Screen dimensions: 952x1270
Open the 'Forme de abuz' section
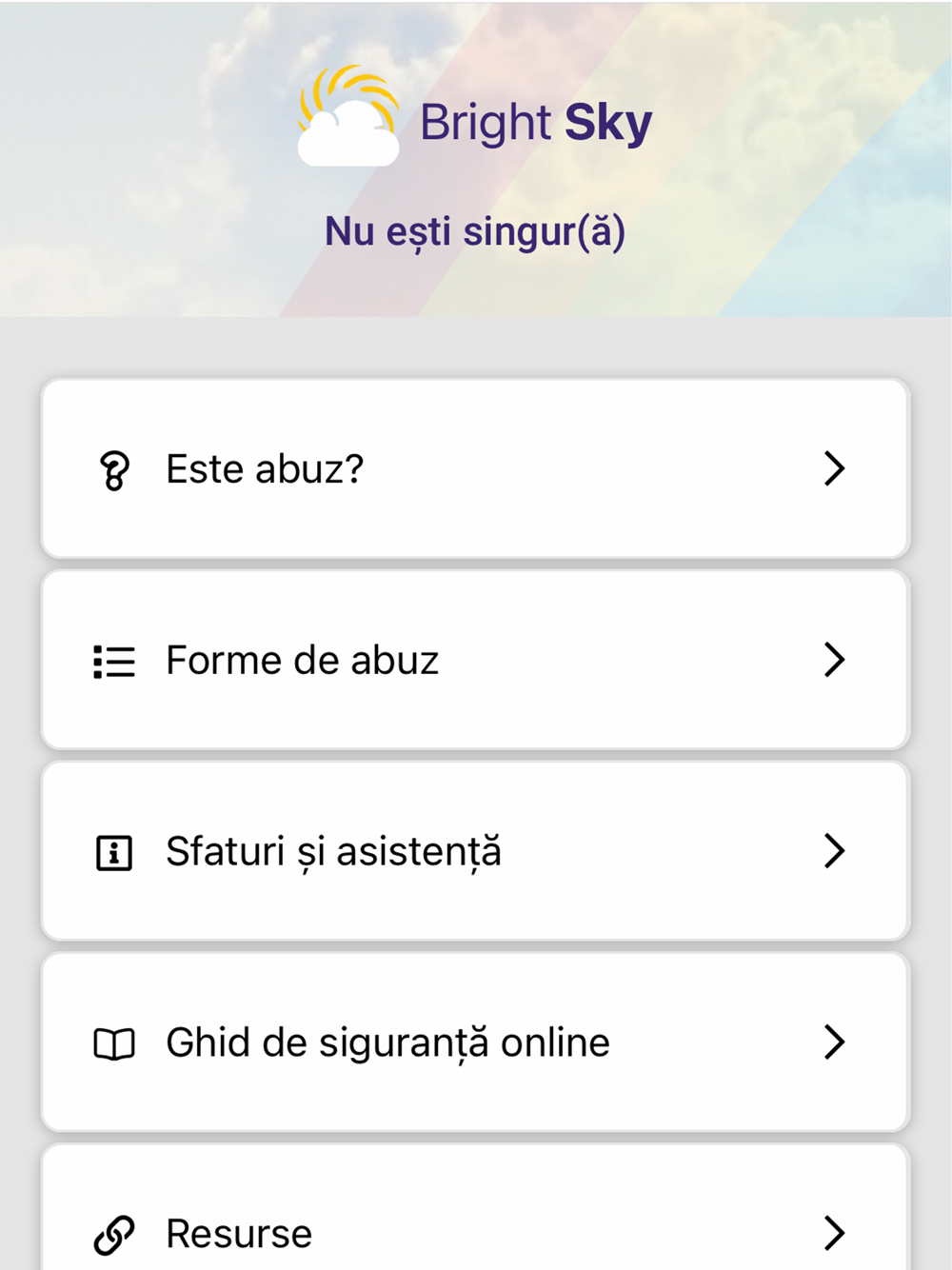(474, 660)
